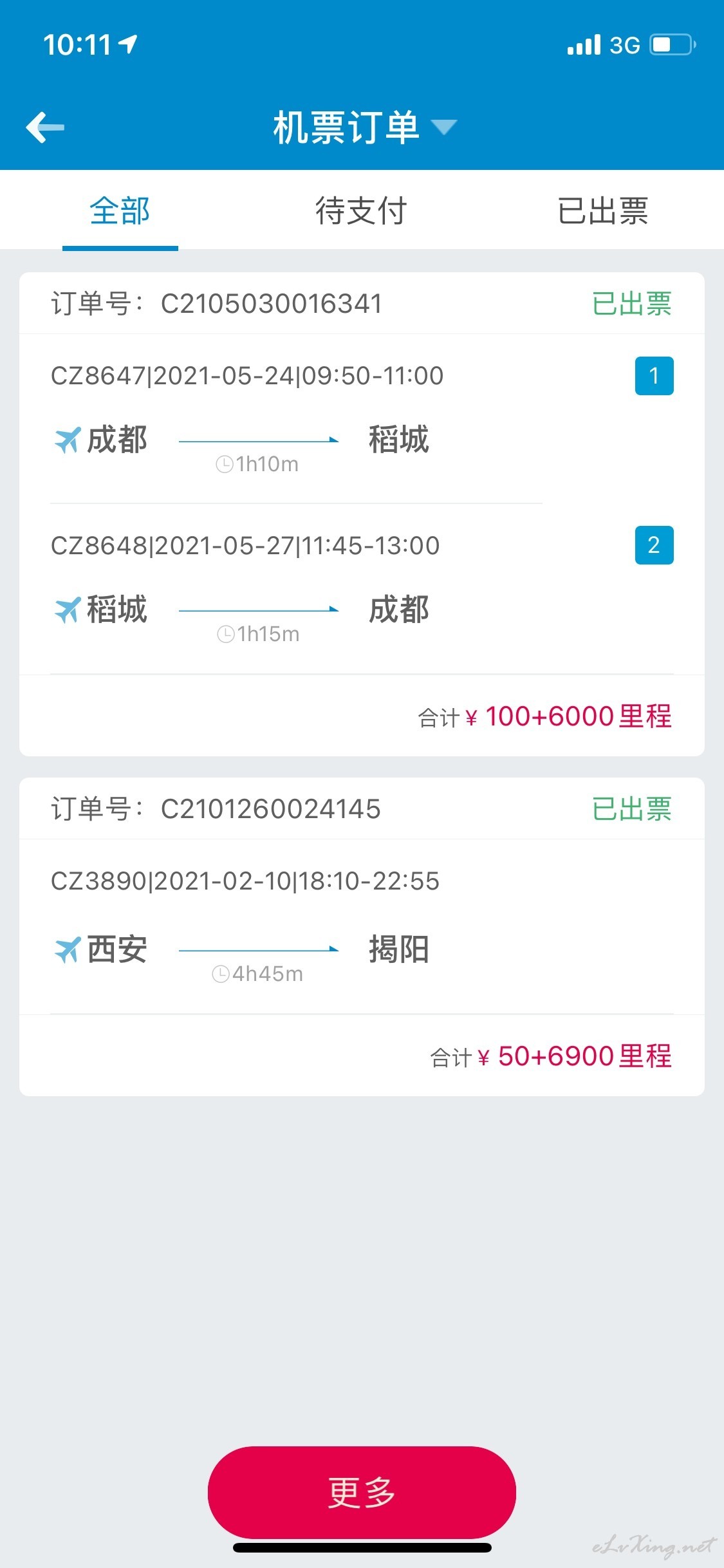Switch to the 全部 tab

(120, 210)
